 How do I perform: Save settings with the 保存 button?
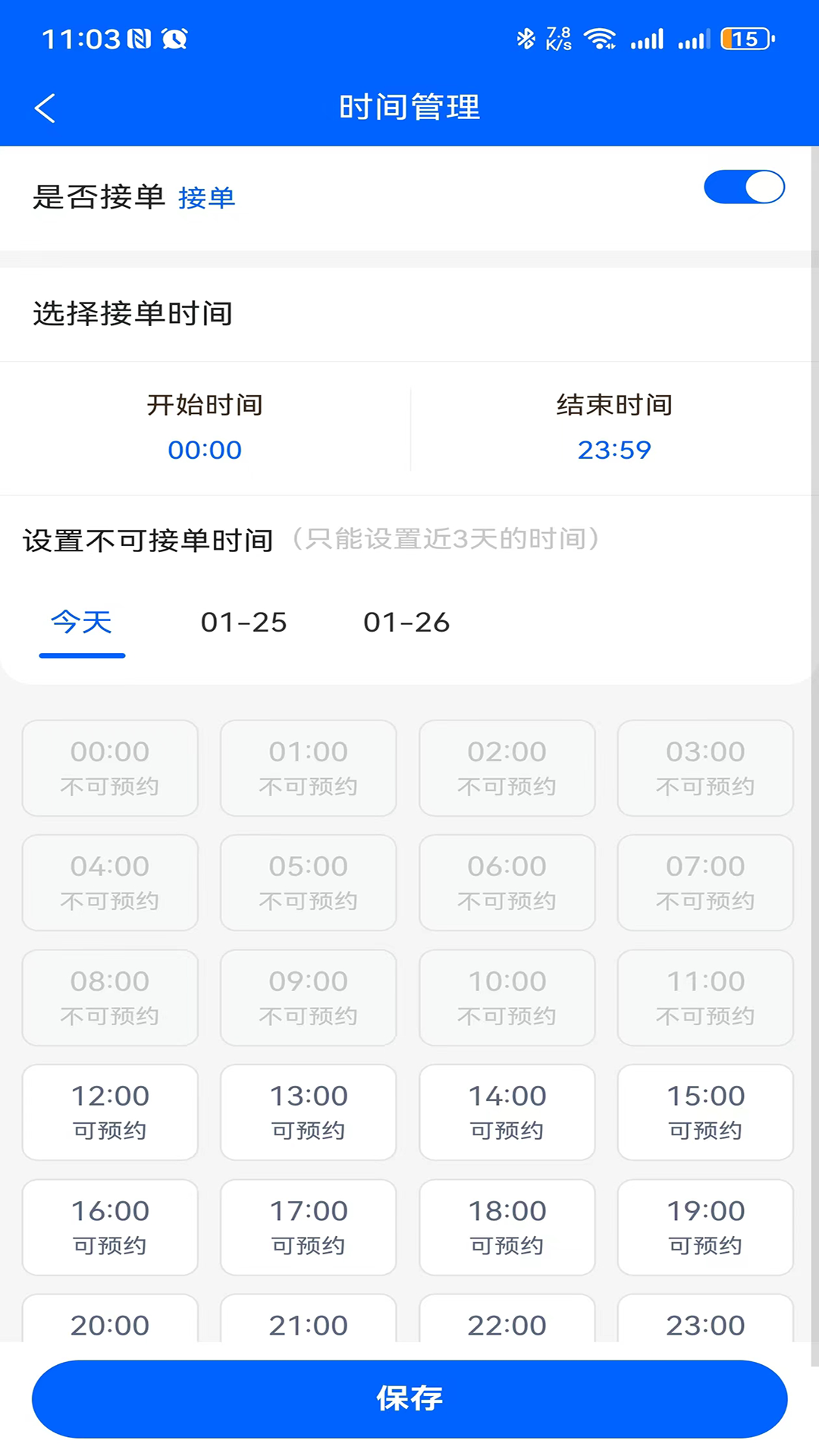[409, 1398]
